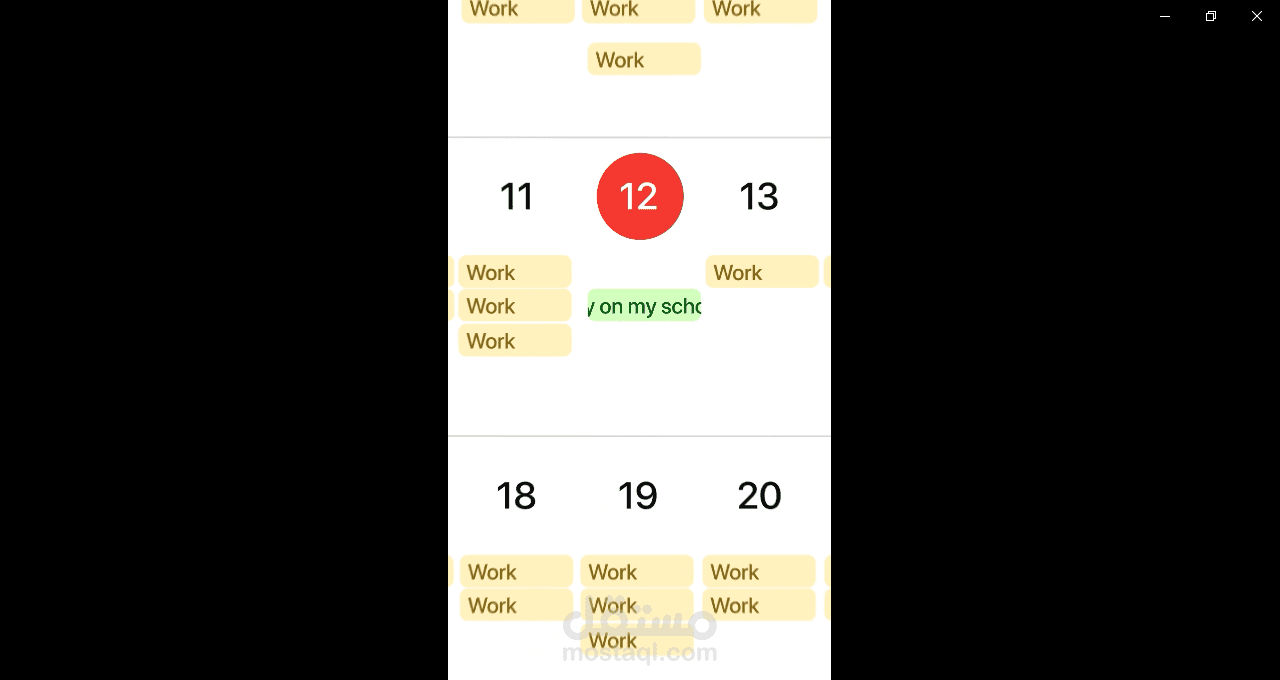Select day 13 in the calendar
This screenshot has width=1280, height=680.
tap(759, 196)
